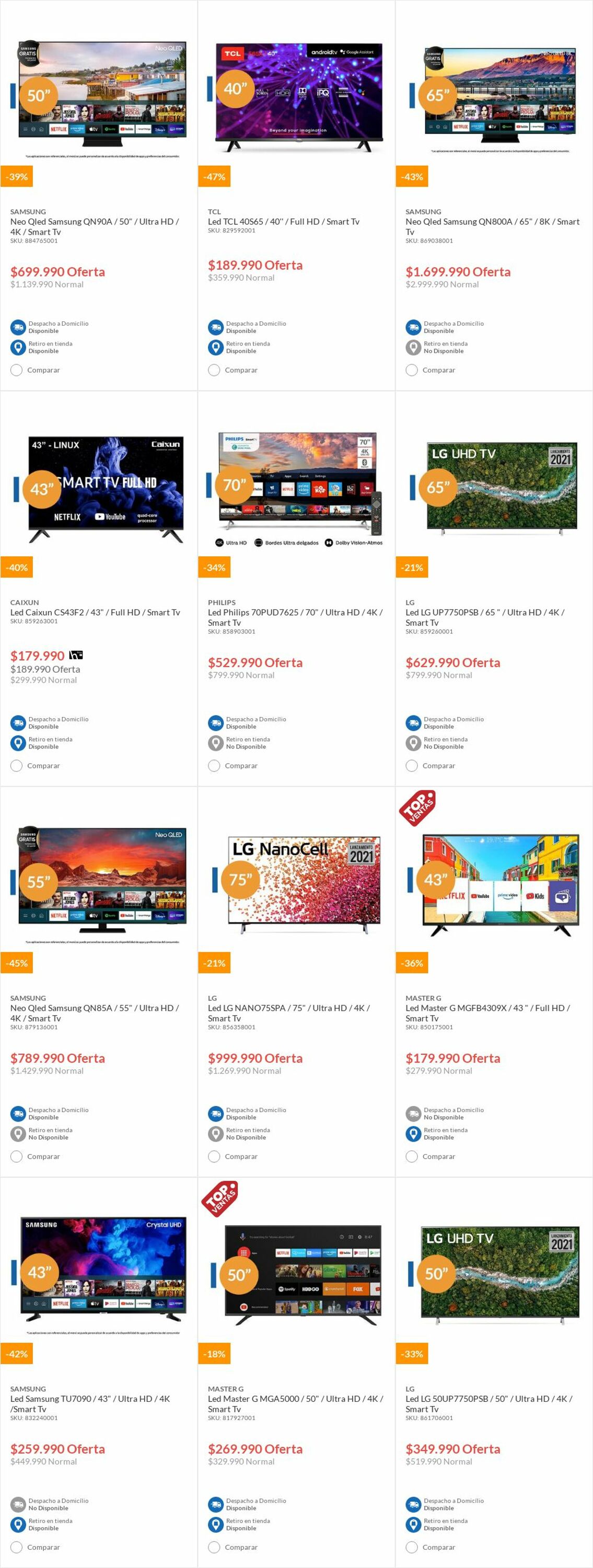Enable Comparar on the Philips 70" TV
This screenshot has height=1568, width=593.
[x=214, y=766]
